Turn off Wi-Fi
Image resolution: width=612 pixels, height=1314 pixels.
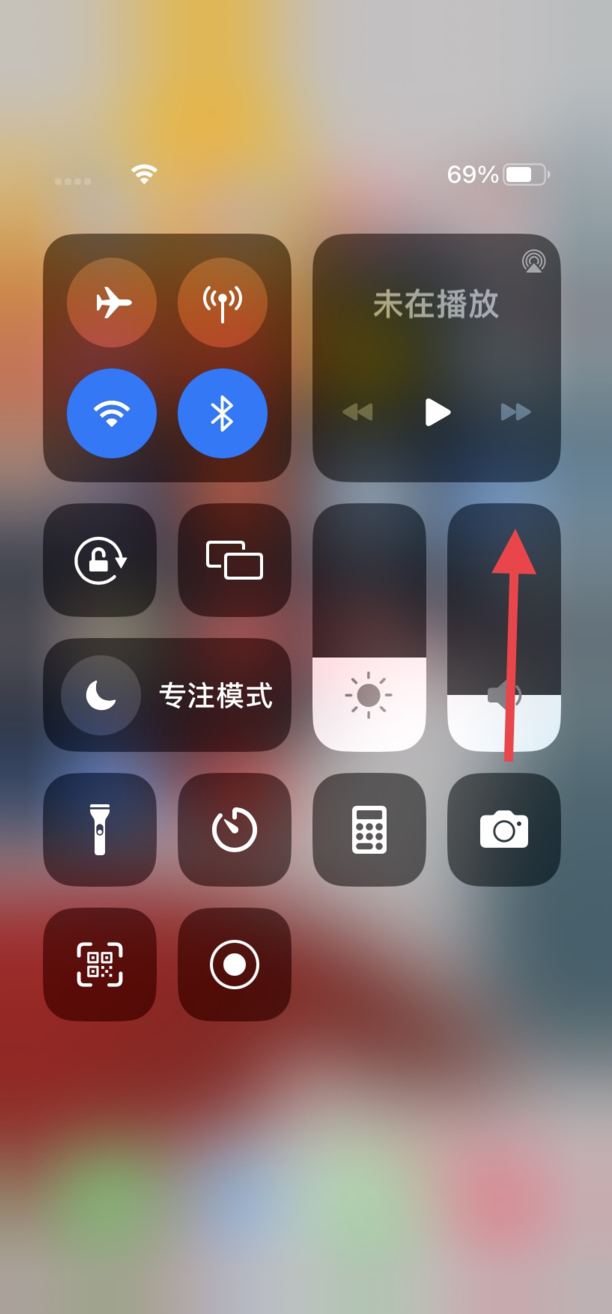pos(112,413)
